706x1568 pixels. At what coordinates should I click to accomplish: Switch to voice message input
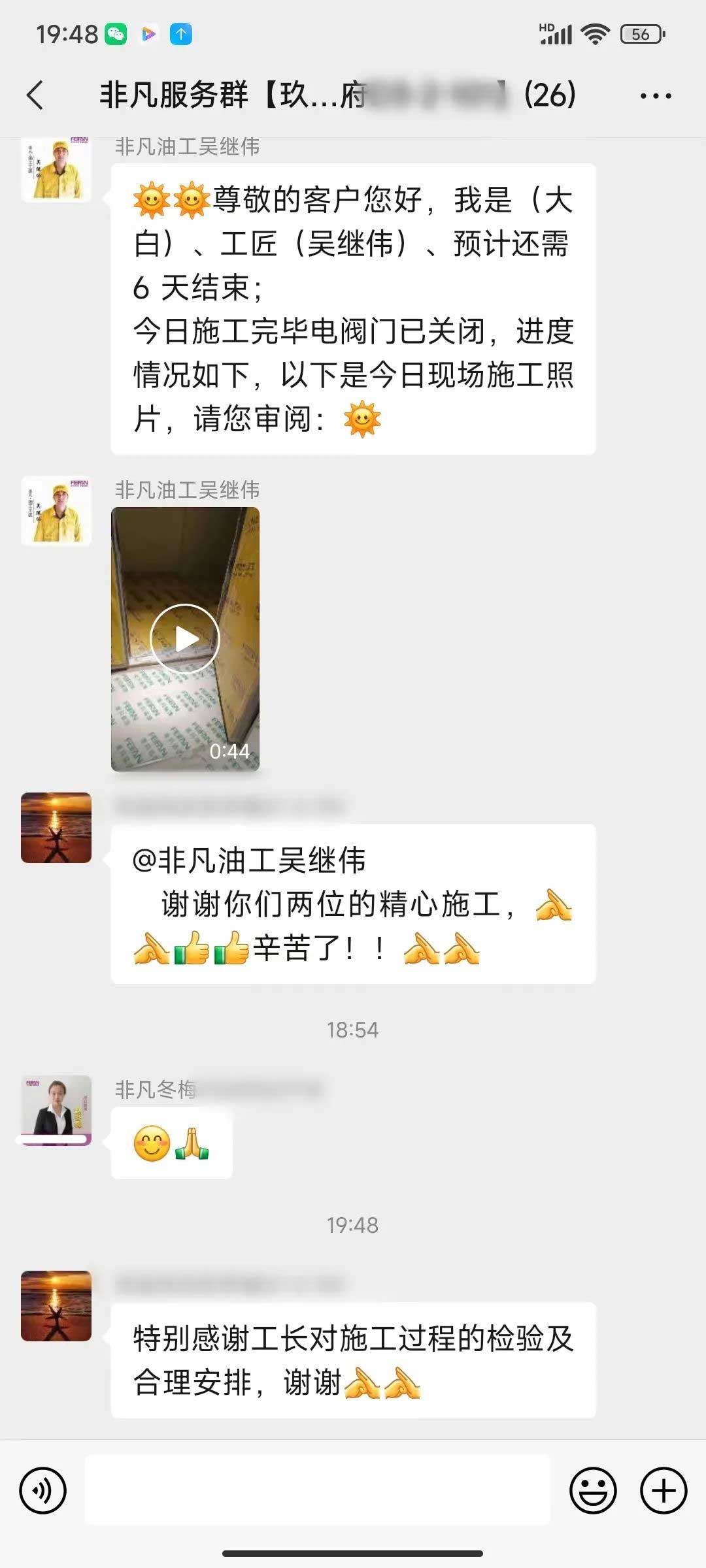click(x=43, y=1490)
